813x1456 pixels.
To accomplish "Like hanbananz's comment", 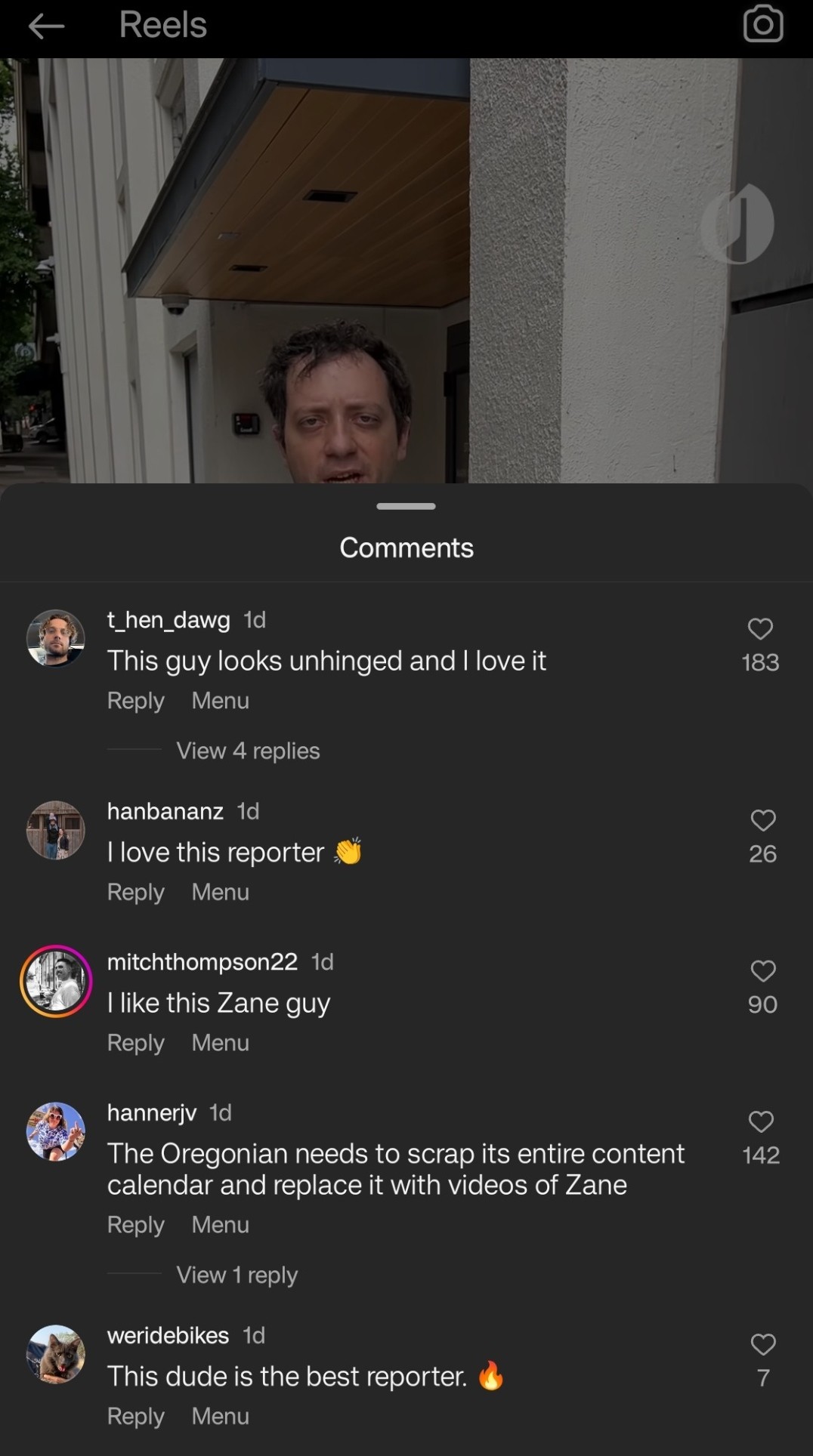I will tap(762, 820).
